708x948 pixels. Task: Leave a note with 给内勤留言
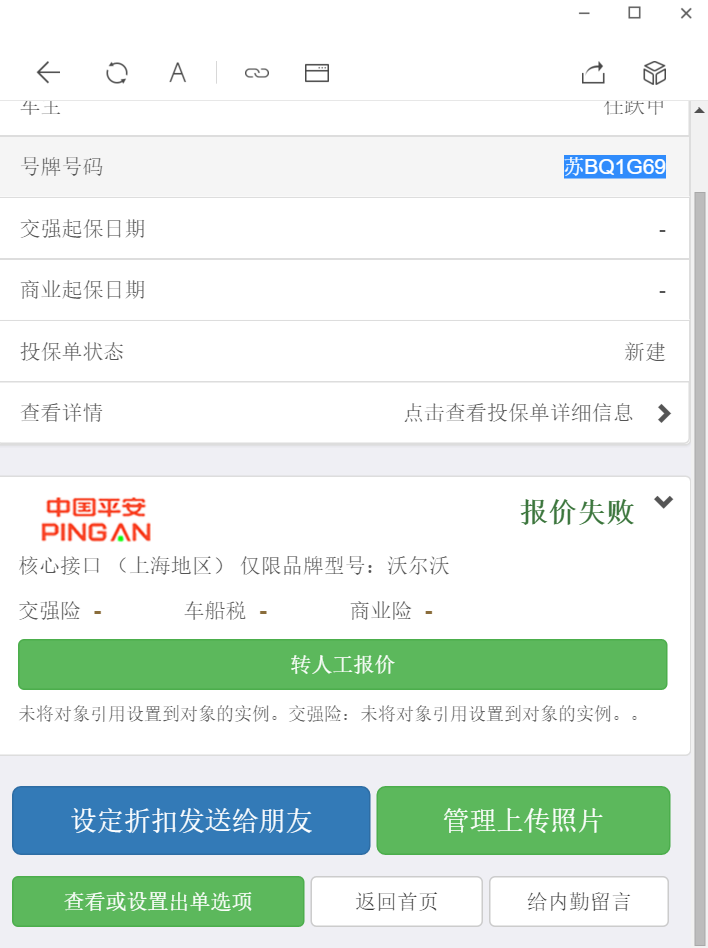tap(578, 902)
